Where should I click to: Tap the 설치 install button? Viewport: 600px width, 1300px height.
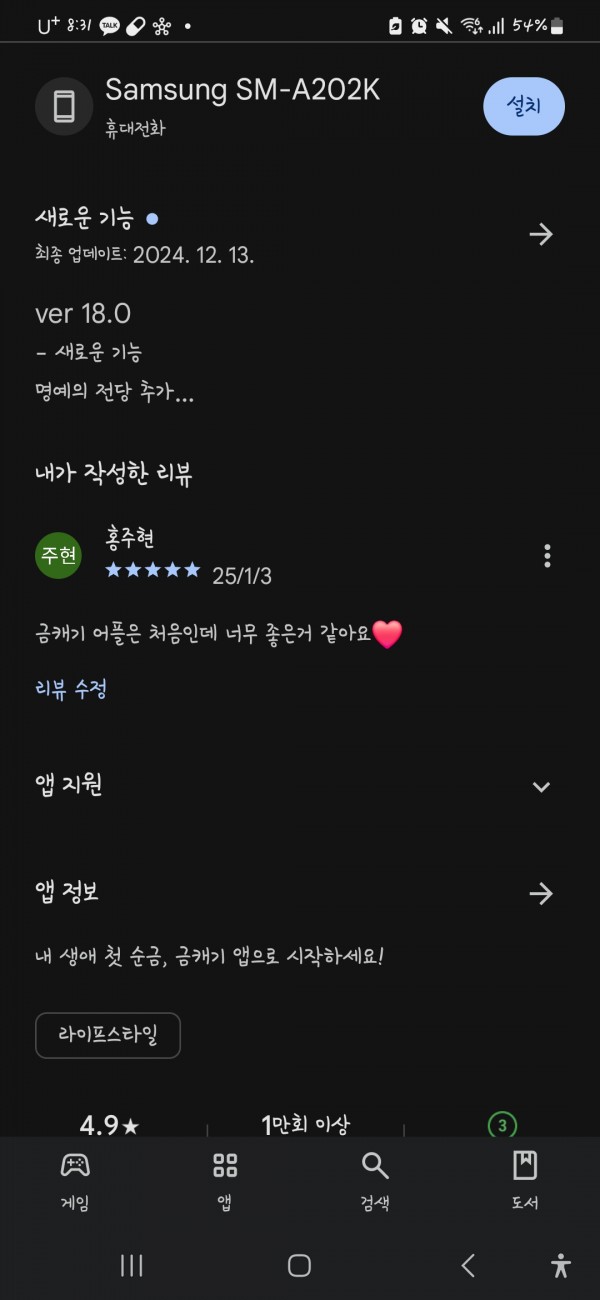[524, 106]
